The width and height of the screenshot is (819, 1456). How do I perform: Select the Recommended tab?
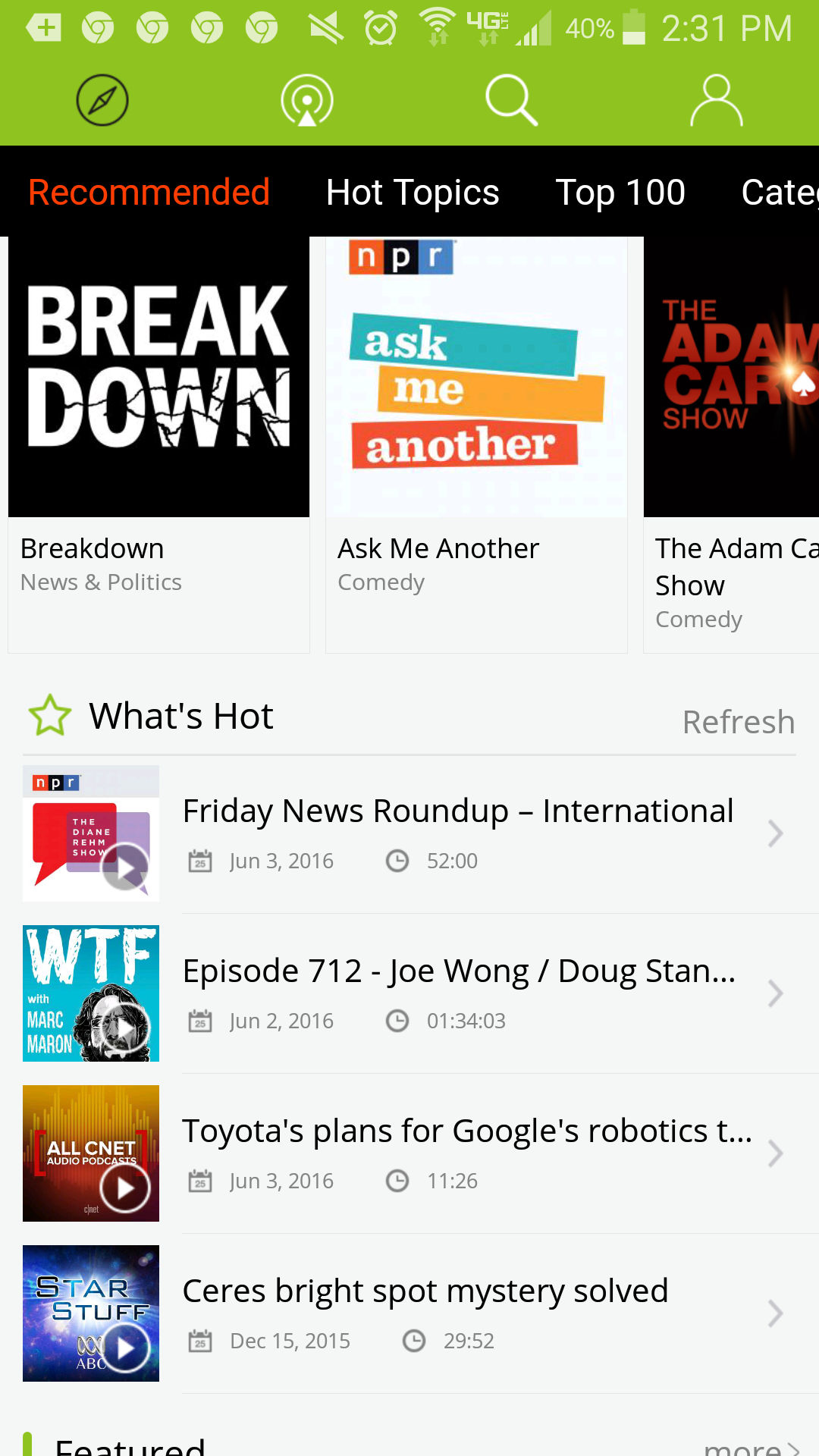149,192
